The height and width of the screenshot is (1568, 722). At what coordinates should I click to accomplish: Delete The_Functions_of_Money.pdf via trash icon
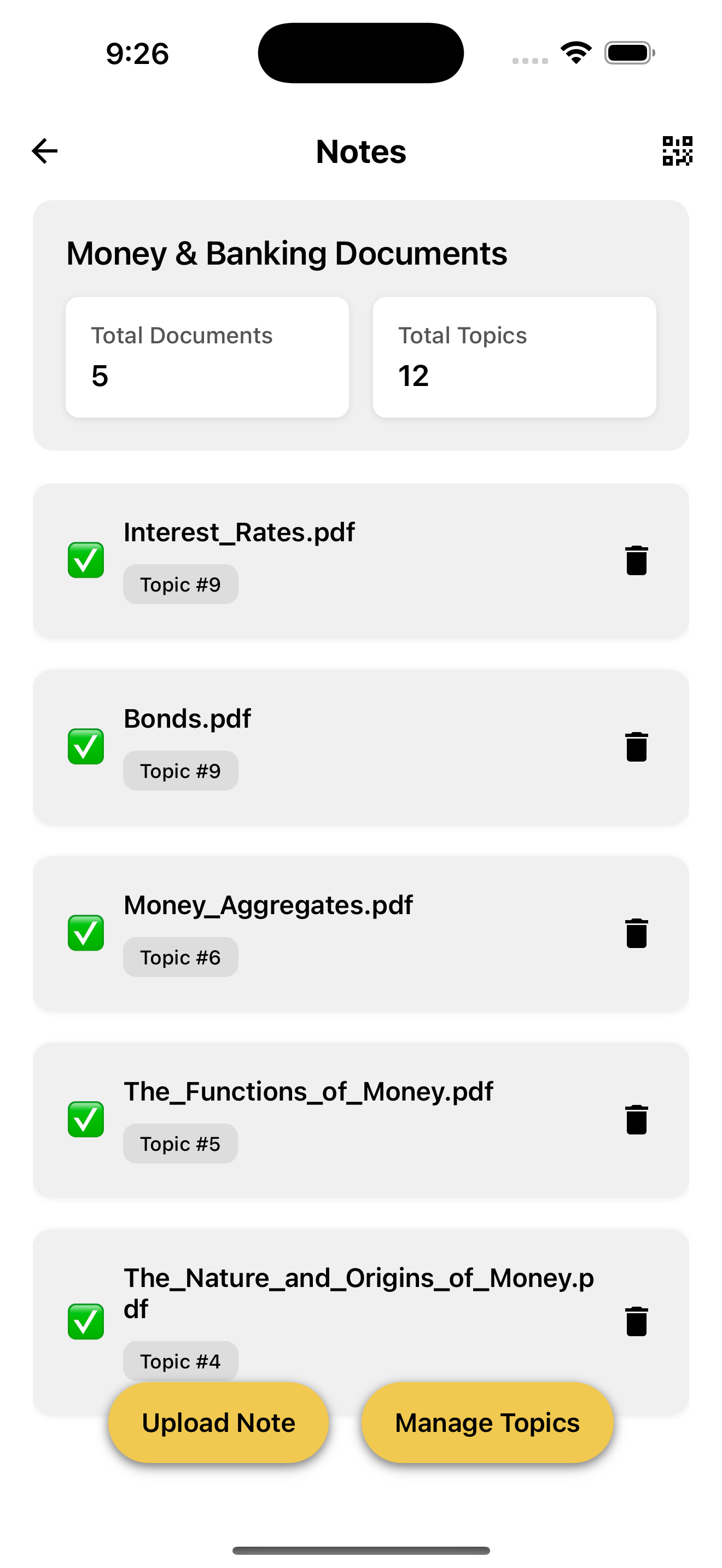coord(636,1119)
